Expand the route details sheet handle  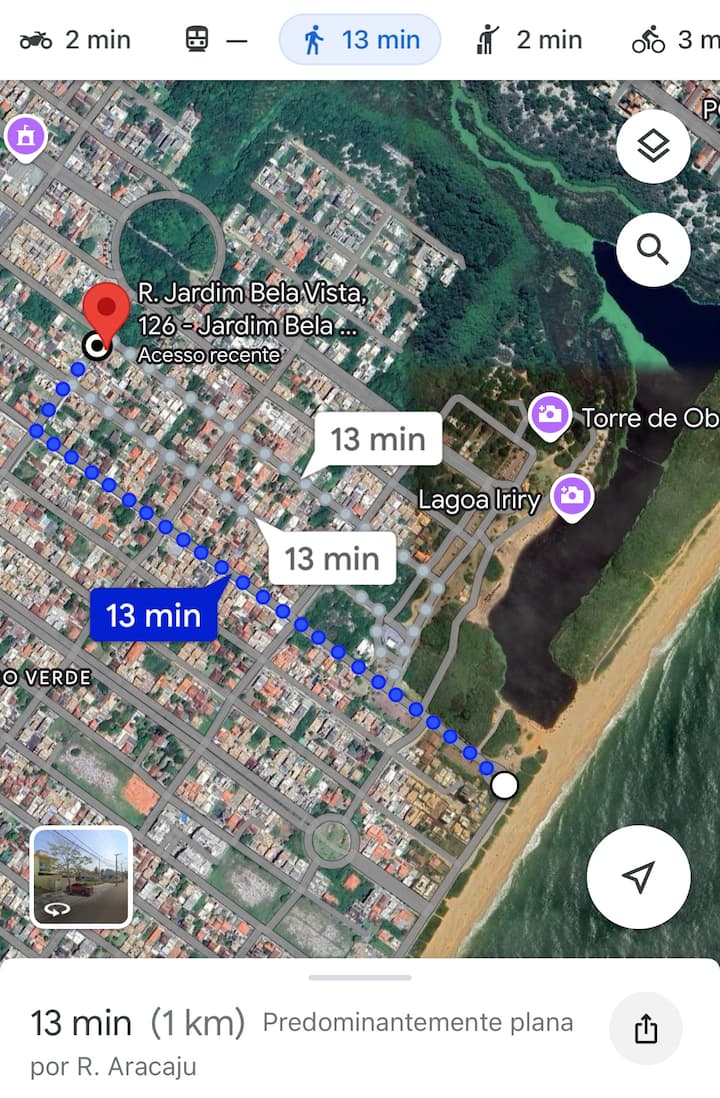coord(360,977)
